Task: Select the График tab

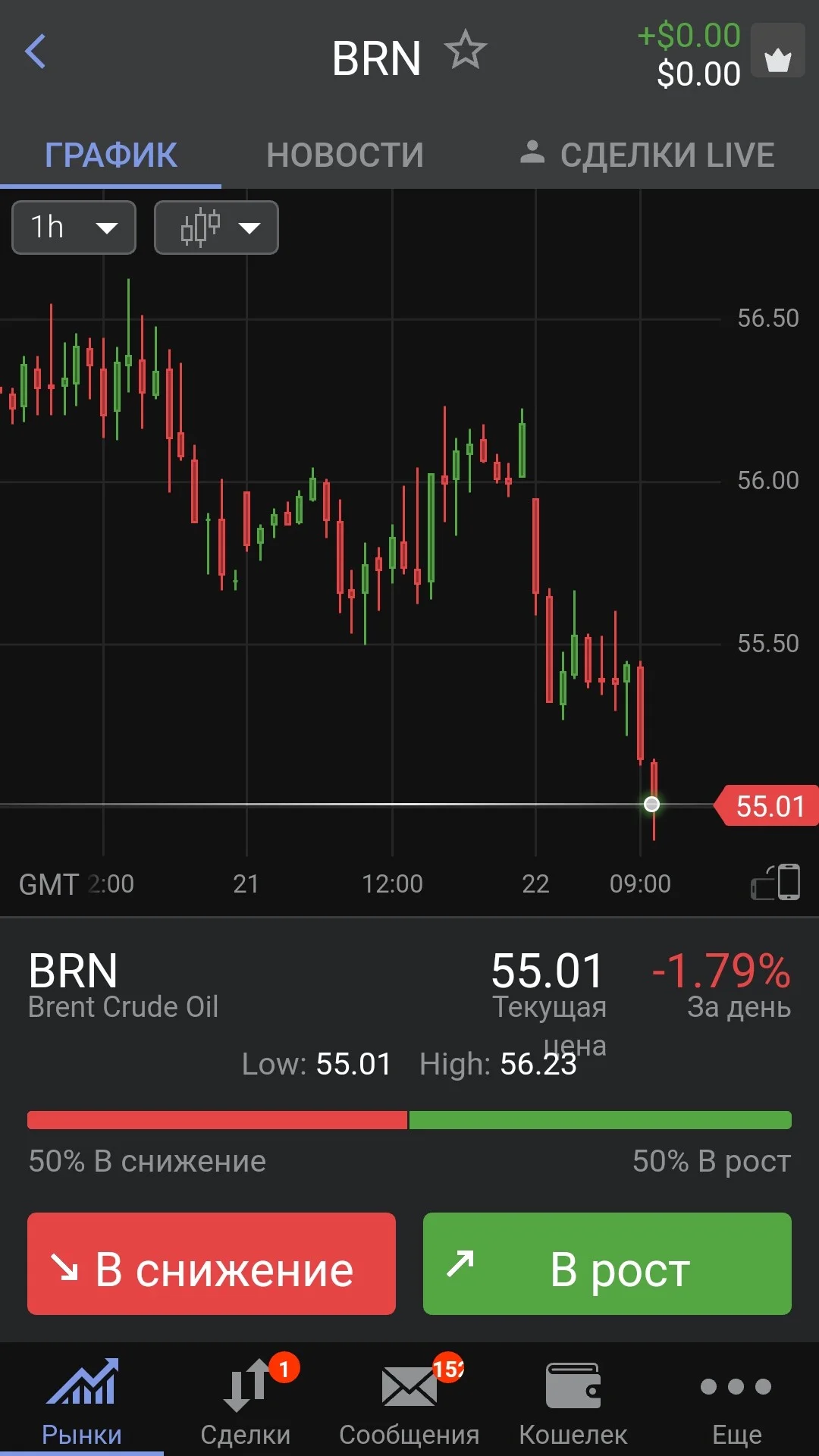Action: click(111, 155)
